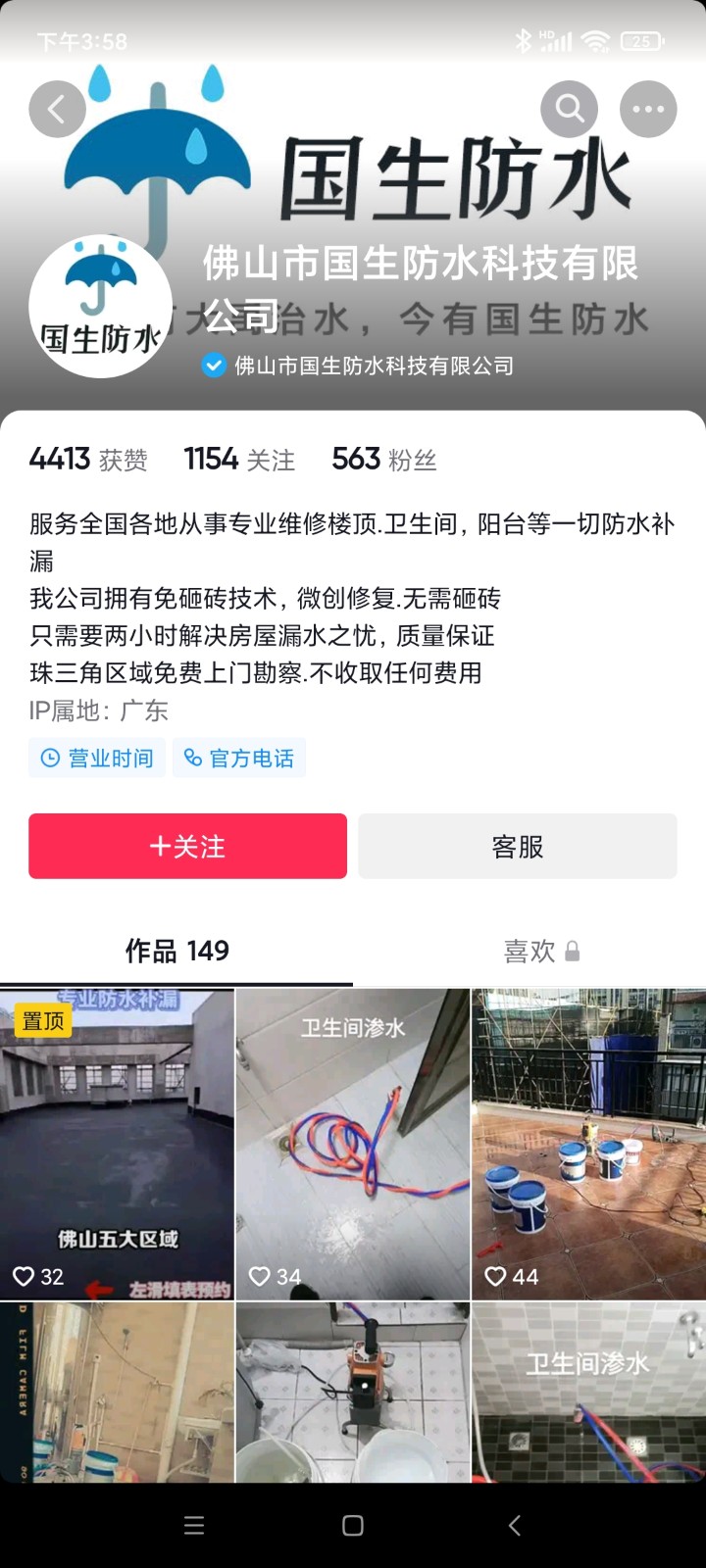
Task: Tap the system home button
Action: tap(353, 1525)
